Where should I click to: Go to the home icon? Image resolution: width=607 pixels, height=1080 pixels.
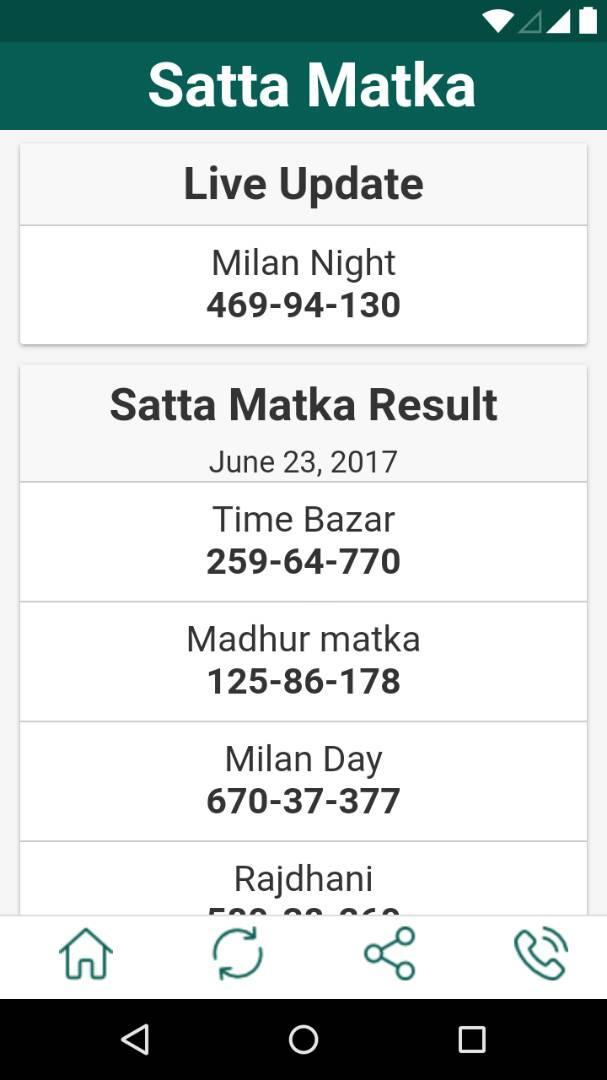point(86,954)
